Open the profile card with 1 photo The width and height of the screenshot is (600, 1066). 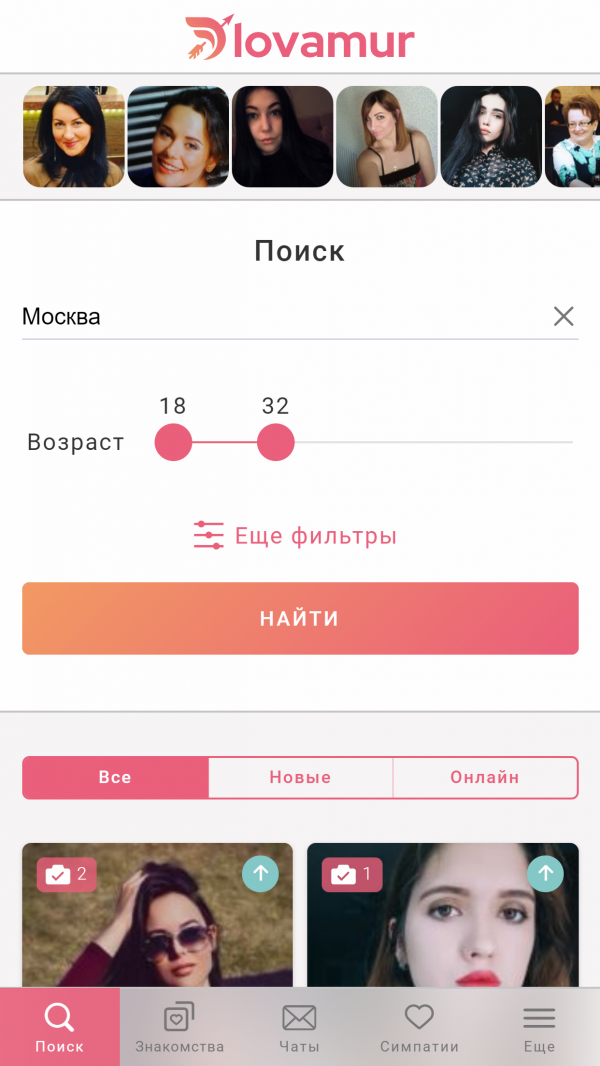pyautogui.click(x=442, y=930)
